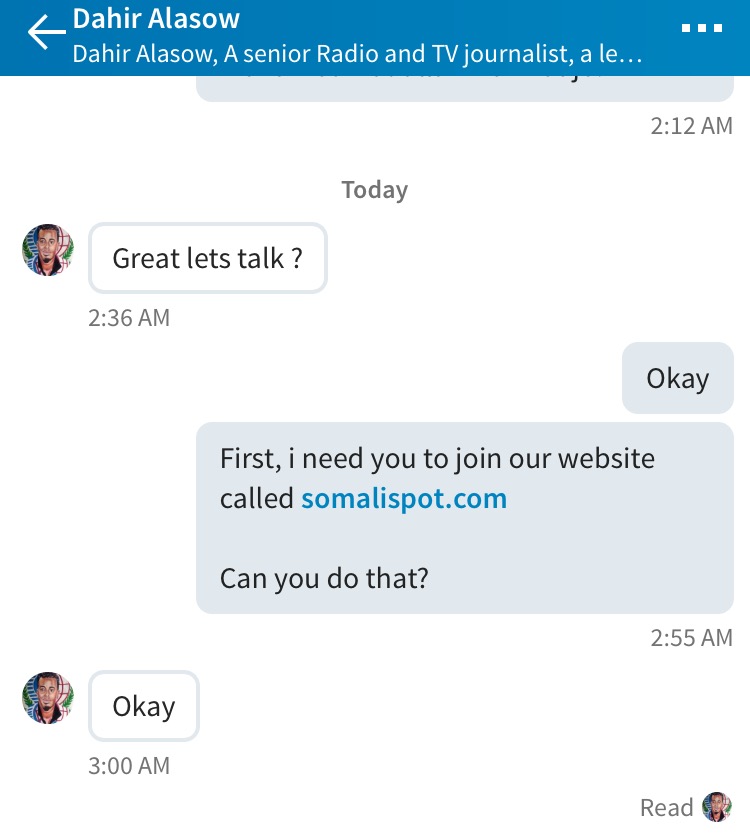Go back using the arrow icon
The image size is (750, 837).
[x=46, y=32]
